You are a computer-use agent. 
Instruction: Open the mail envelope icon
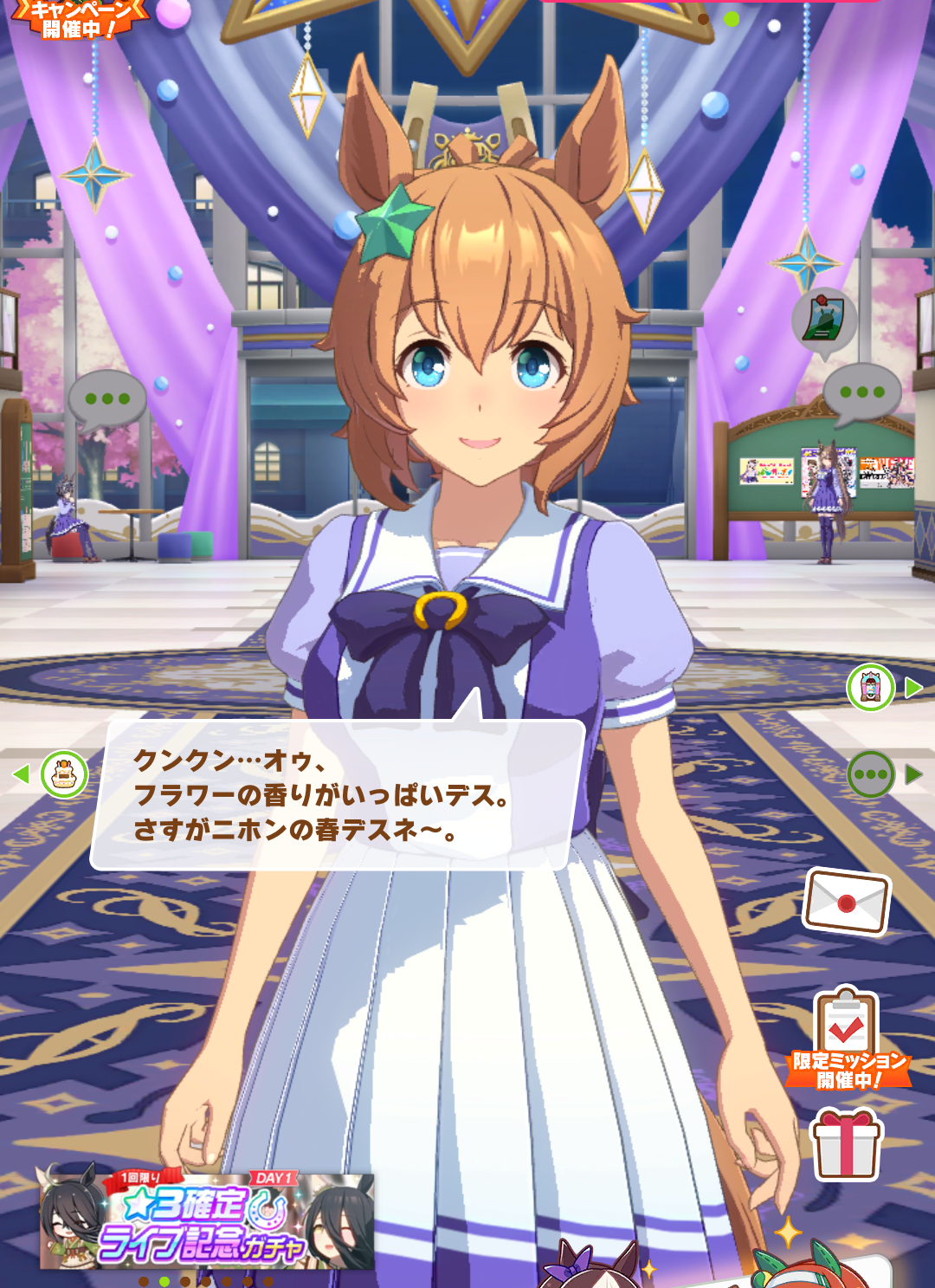pyautogui.click(x=847, y=902)
